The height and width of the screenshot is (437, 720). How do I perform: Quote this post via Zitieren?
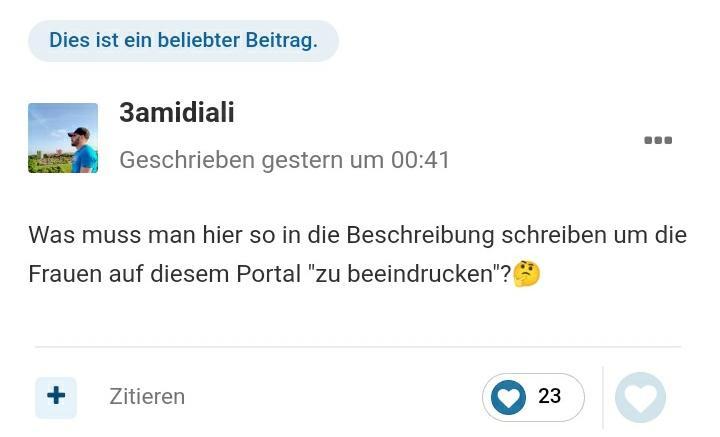click(147, 397)
